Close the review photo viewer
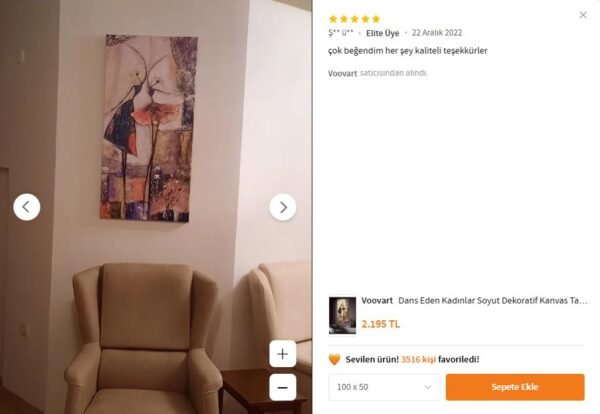600x414 pixels. point(583,15)
